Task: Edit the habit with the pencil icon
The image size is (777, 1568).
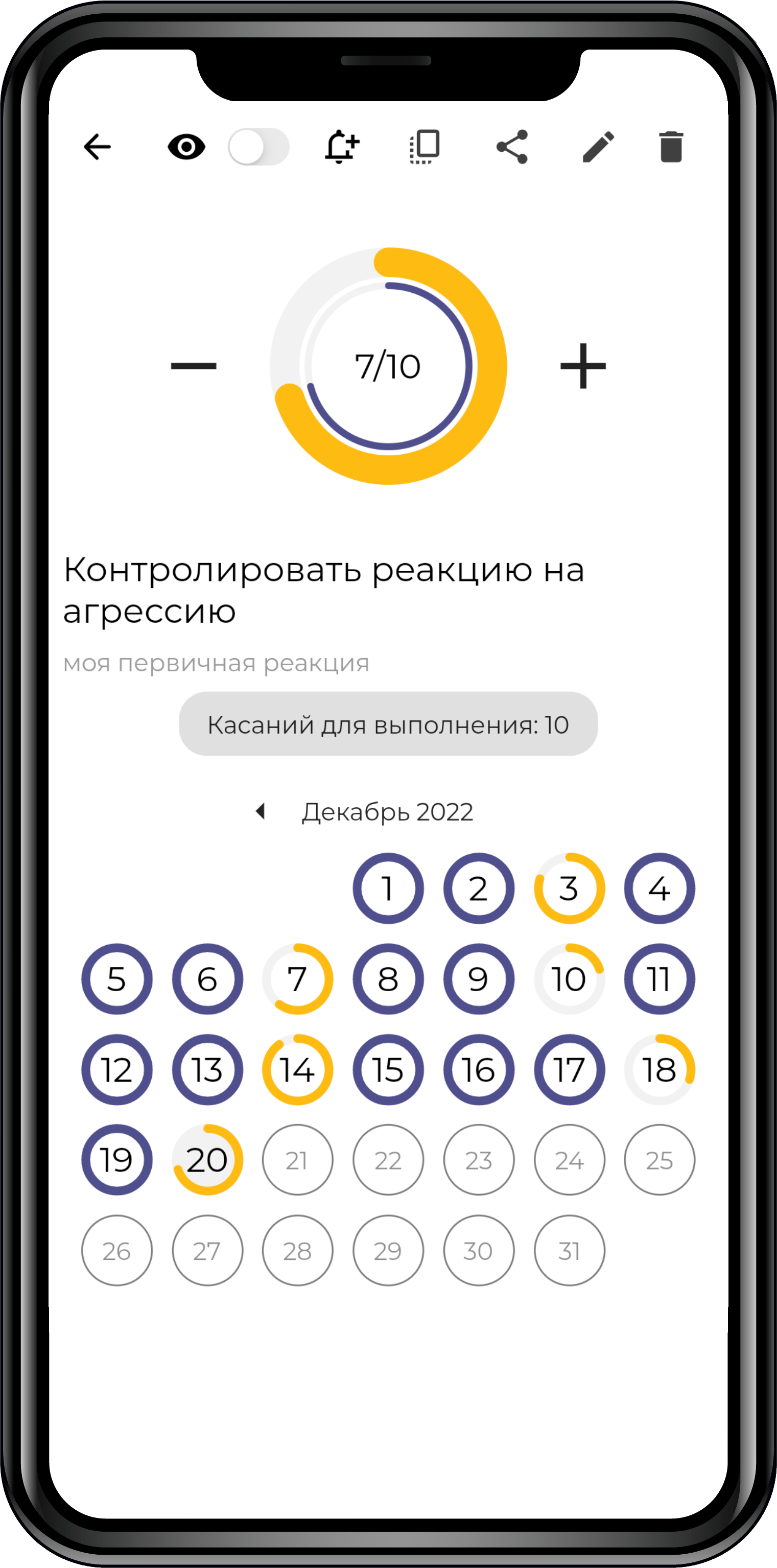Action: [598, 147]
